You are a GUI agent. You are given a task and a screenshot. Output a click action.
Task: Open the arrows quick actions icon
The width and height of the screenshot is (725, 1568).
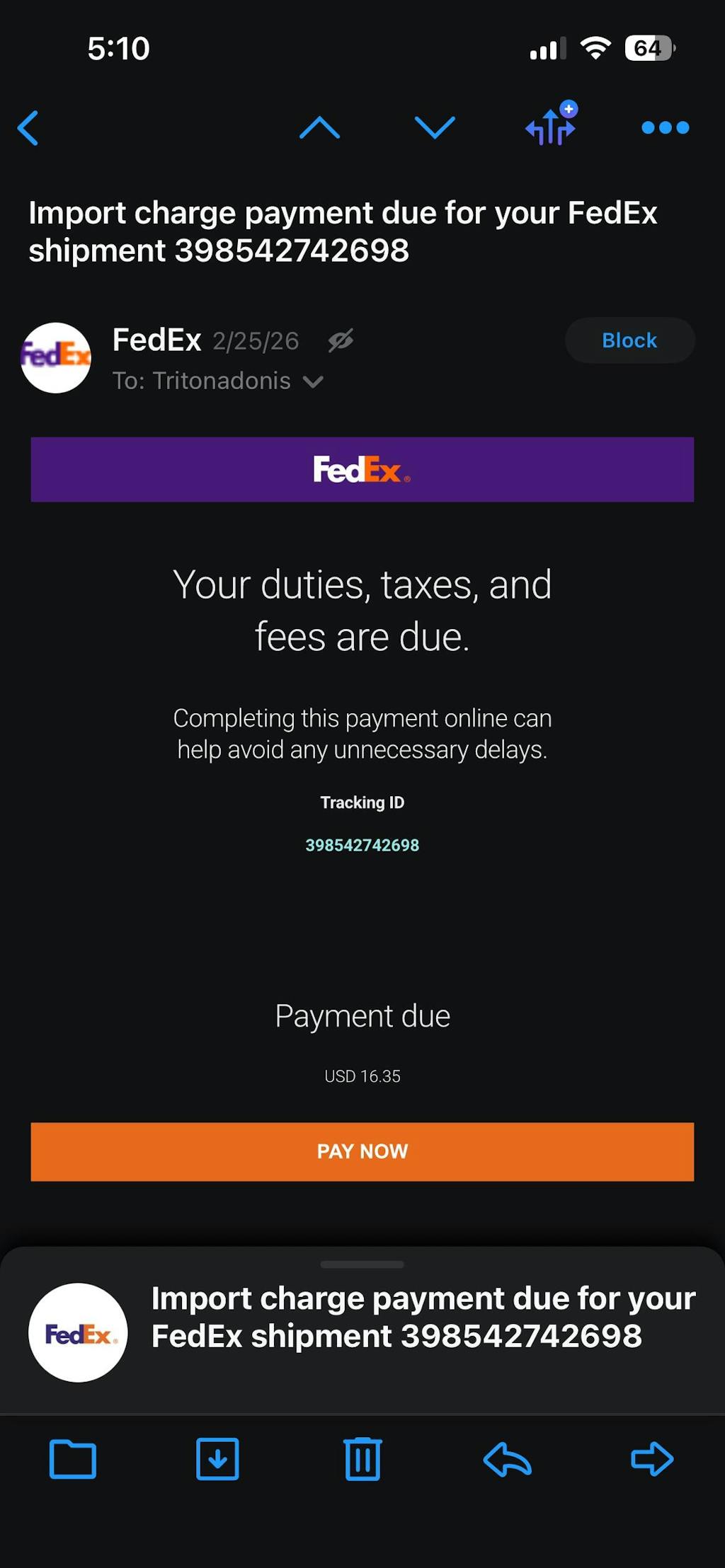click(551, 126)
